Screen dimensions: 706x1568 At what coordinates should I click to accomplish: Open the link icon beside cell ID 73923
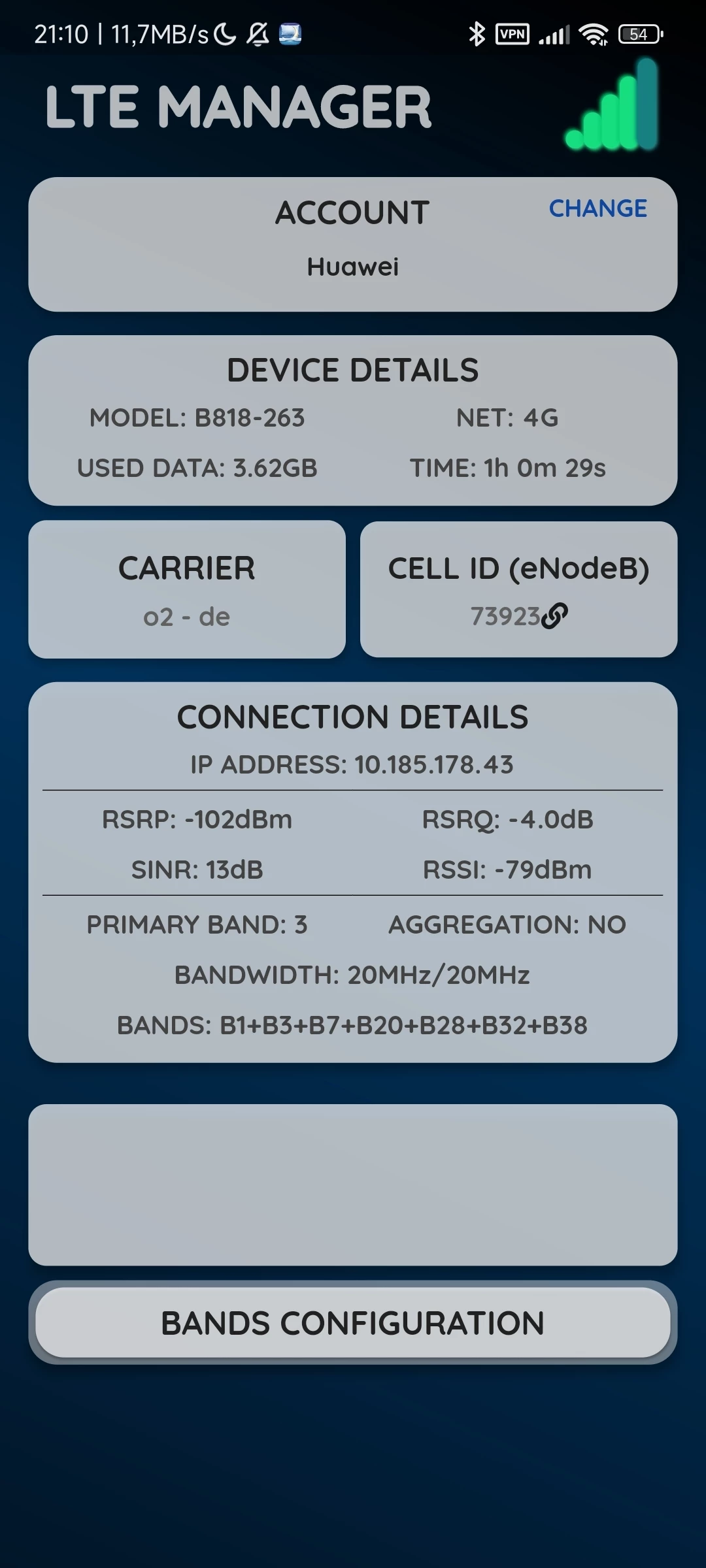(554, 615)
